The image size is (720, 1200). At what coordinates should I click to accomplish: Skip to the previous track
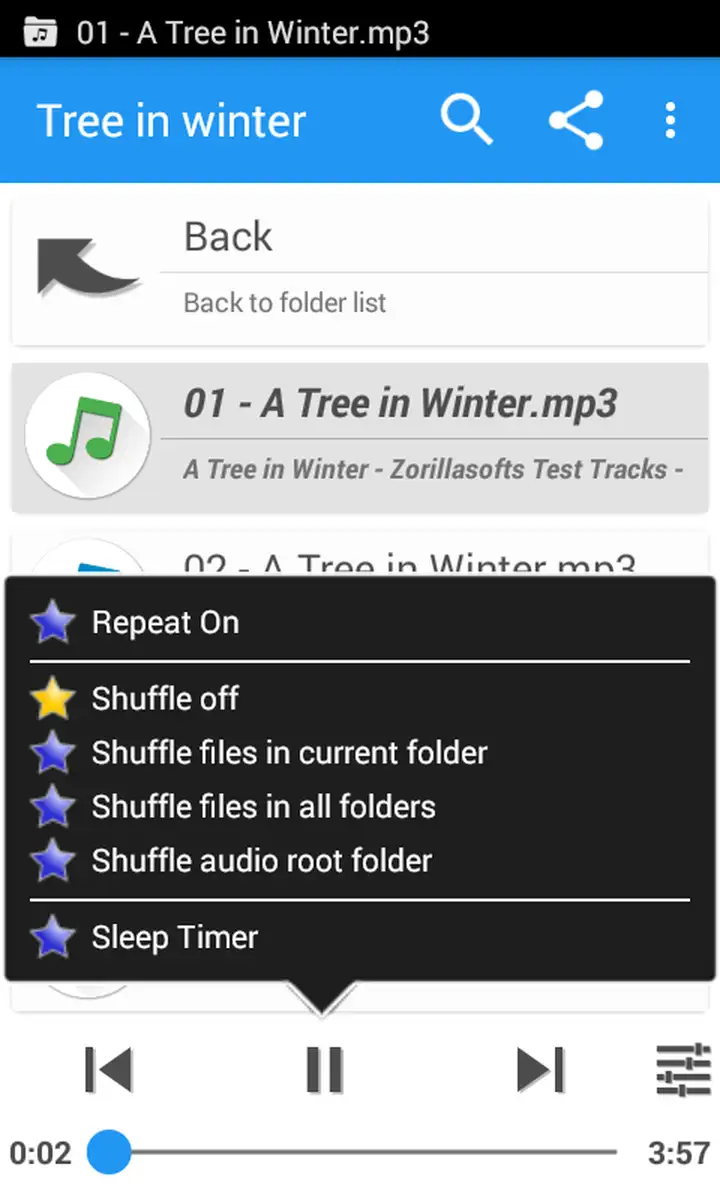[x=108, y=1070]
